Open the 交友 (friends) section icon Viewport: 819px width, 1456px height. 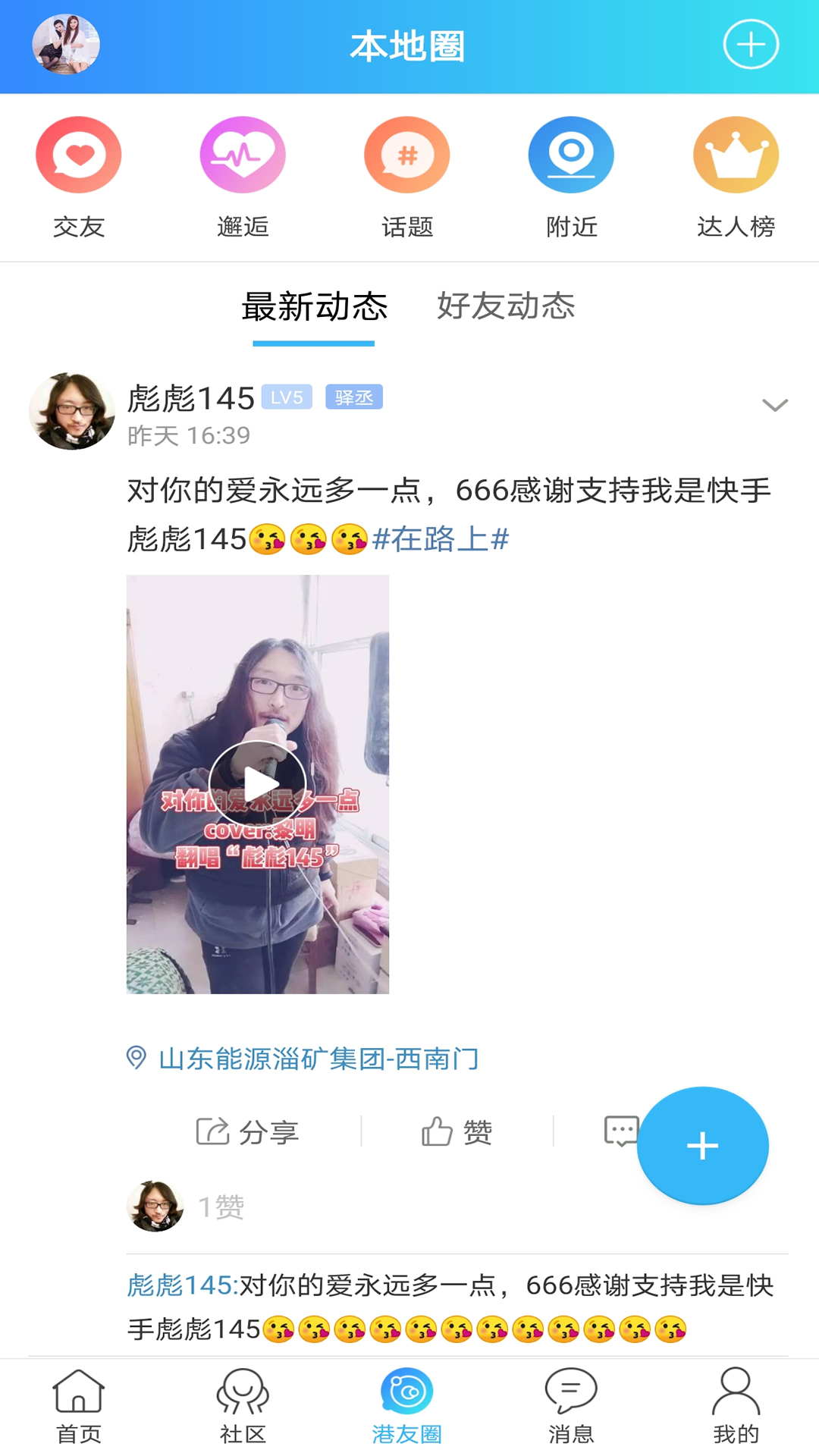point(78,153)
